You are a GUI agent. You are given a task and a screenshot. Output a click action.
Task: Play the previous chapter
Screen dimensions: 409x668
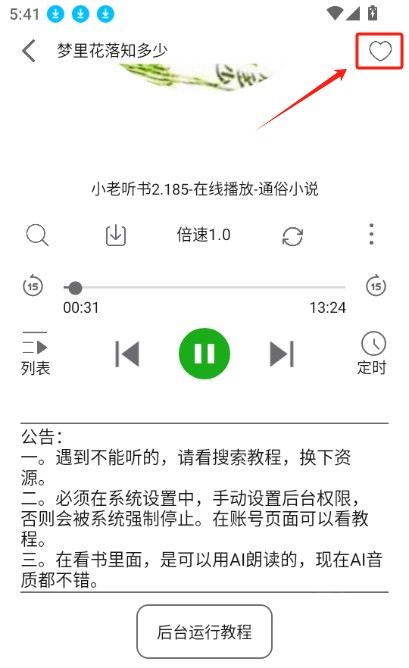click(127, 354)
